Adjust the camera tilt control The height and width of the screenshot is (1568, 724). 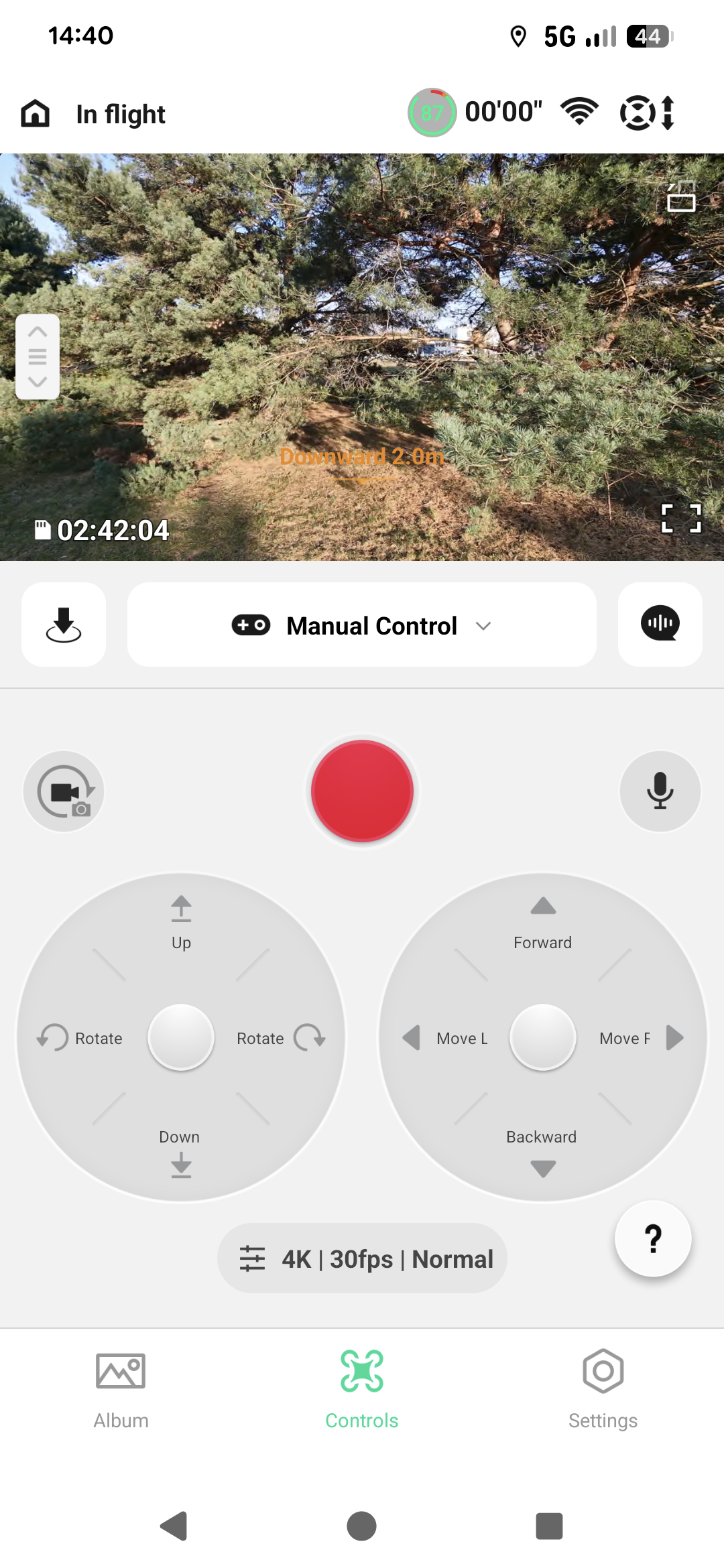point(38,356)
